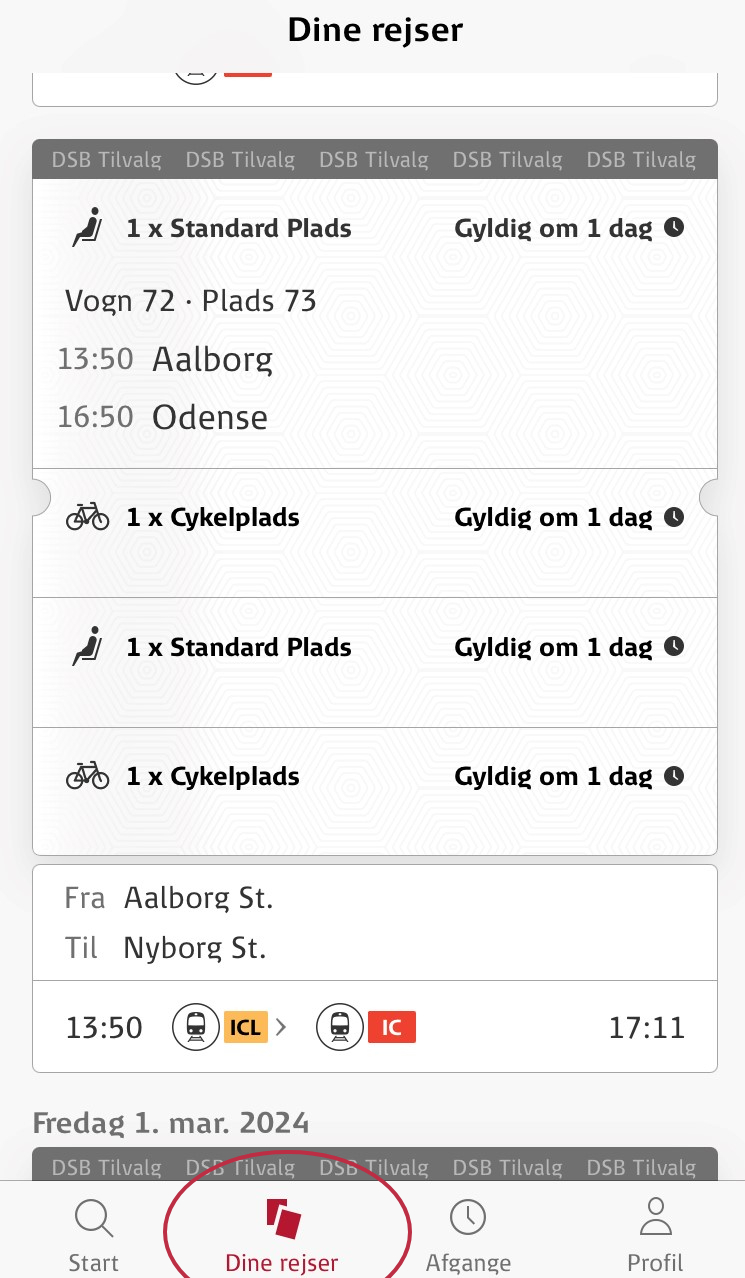Open the Profil tab
This screenshot has width=745, height=1278.
[655, 1230]
